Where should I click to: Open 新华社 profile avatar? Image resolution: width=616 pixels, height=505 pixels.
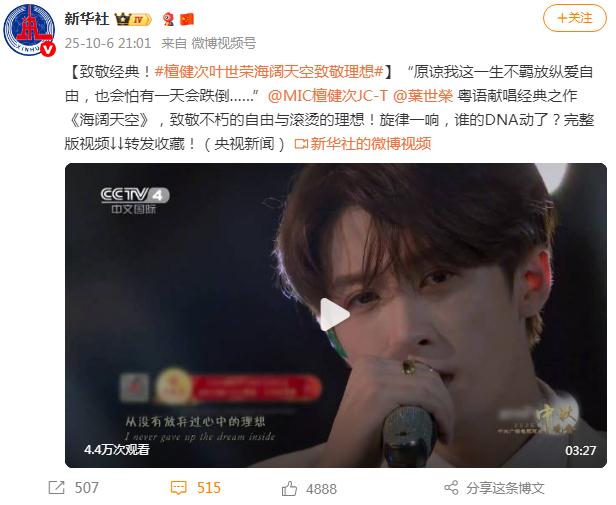pos(29,31)
